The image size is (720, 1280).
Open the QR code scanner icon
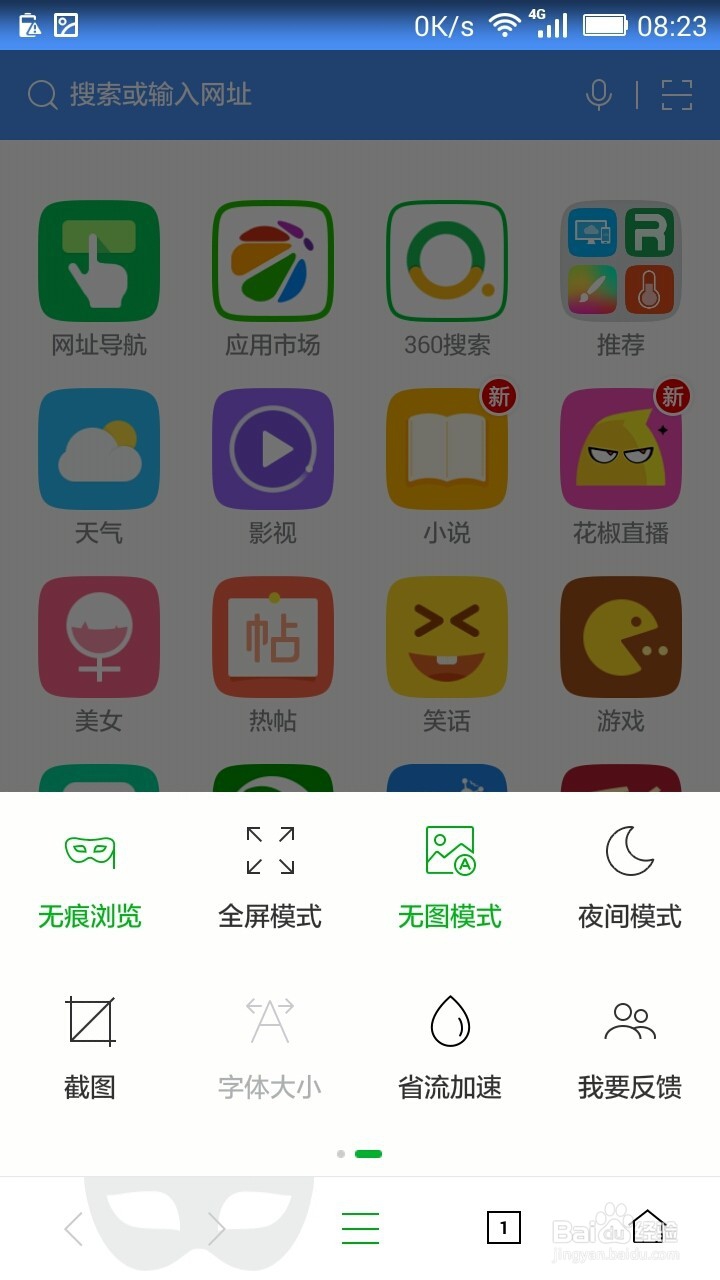tap(676, 95)
